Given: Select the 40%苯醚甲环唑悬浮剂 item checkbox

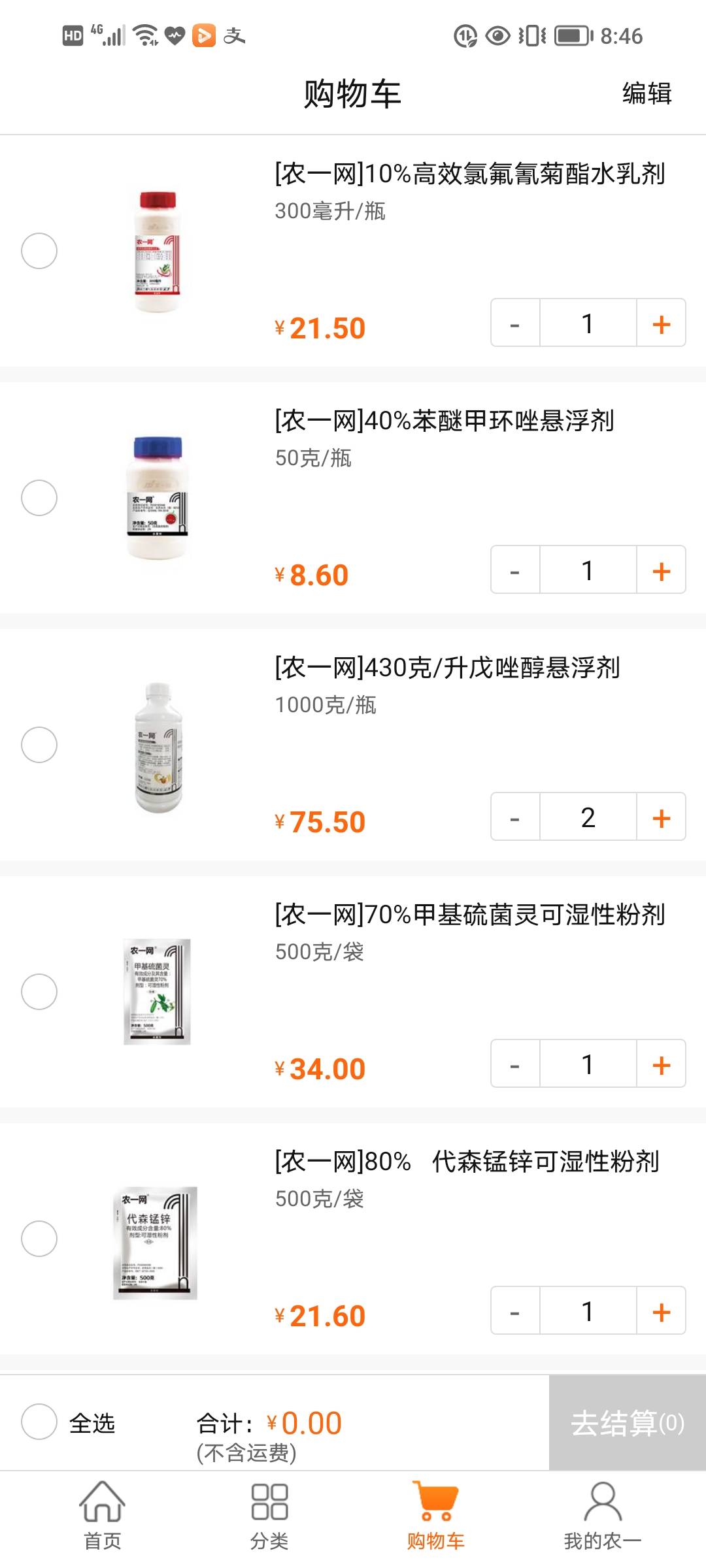Looking at the screenshot, I should 39,498.
